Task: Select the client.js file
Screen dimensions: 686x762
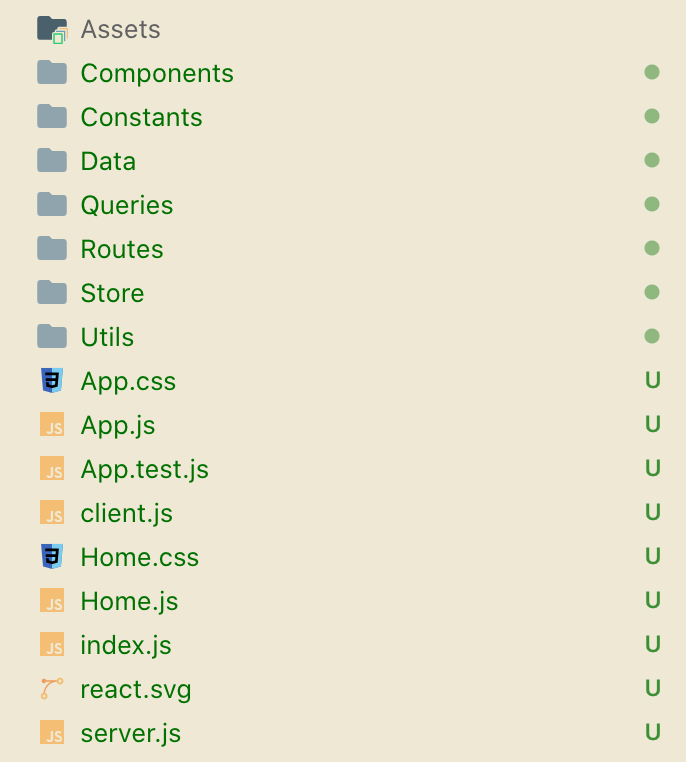Action: point(126,513)
